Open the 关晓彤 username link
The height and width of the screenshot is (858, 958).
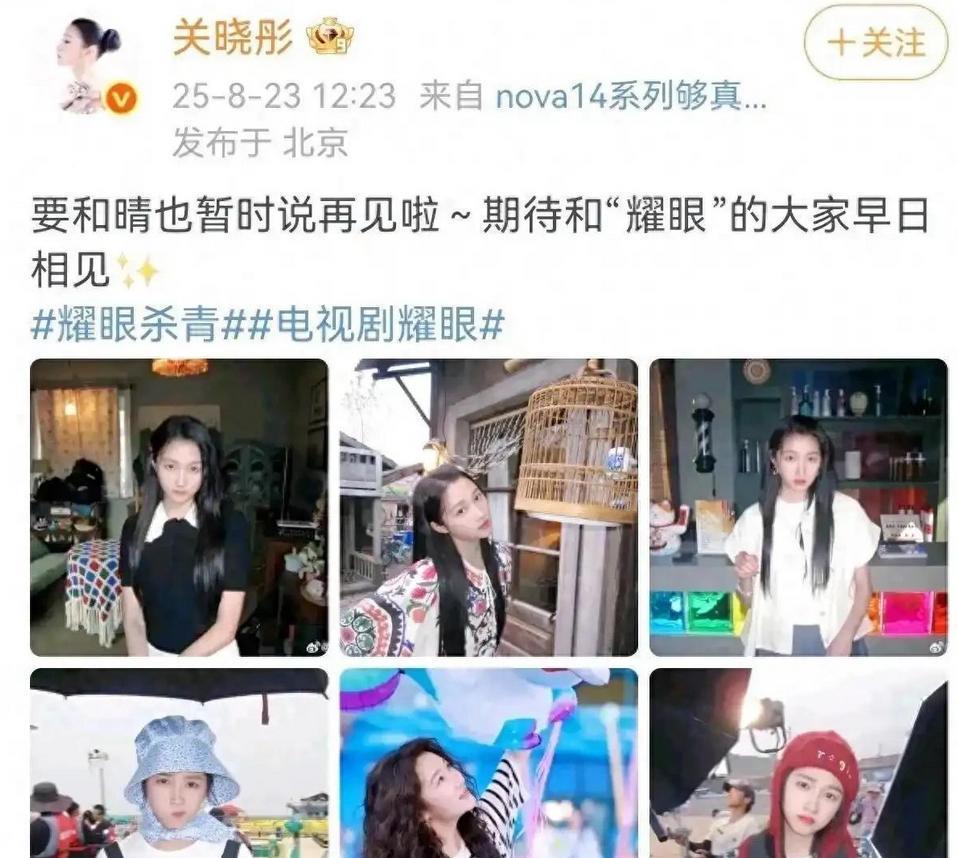coord(232,37)
